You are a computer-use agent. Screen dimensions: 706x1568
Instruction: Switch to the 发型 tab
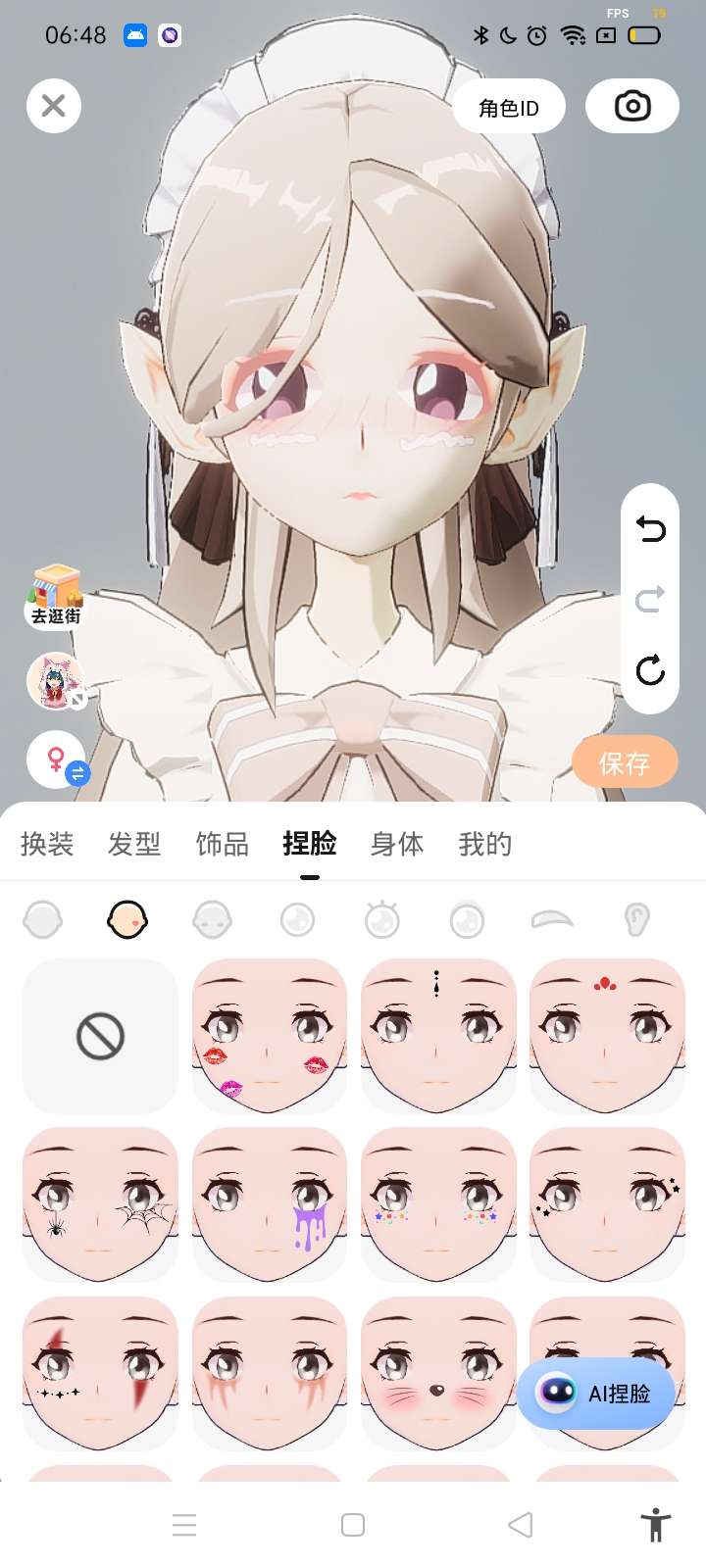134,844
